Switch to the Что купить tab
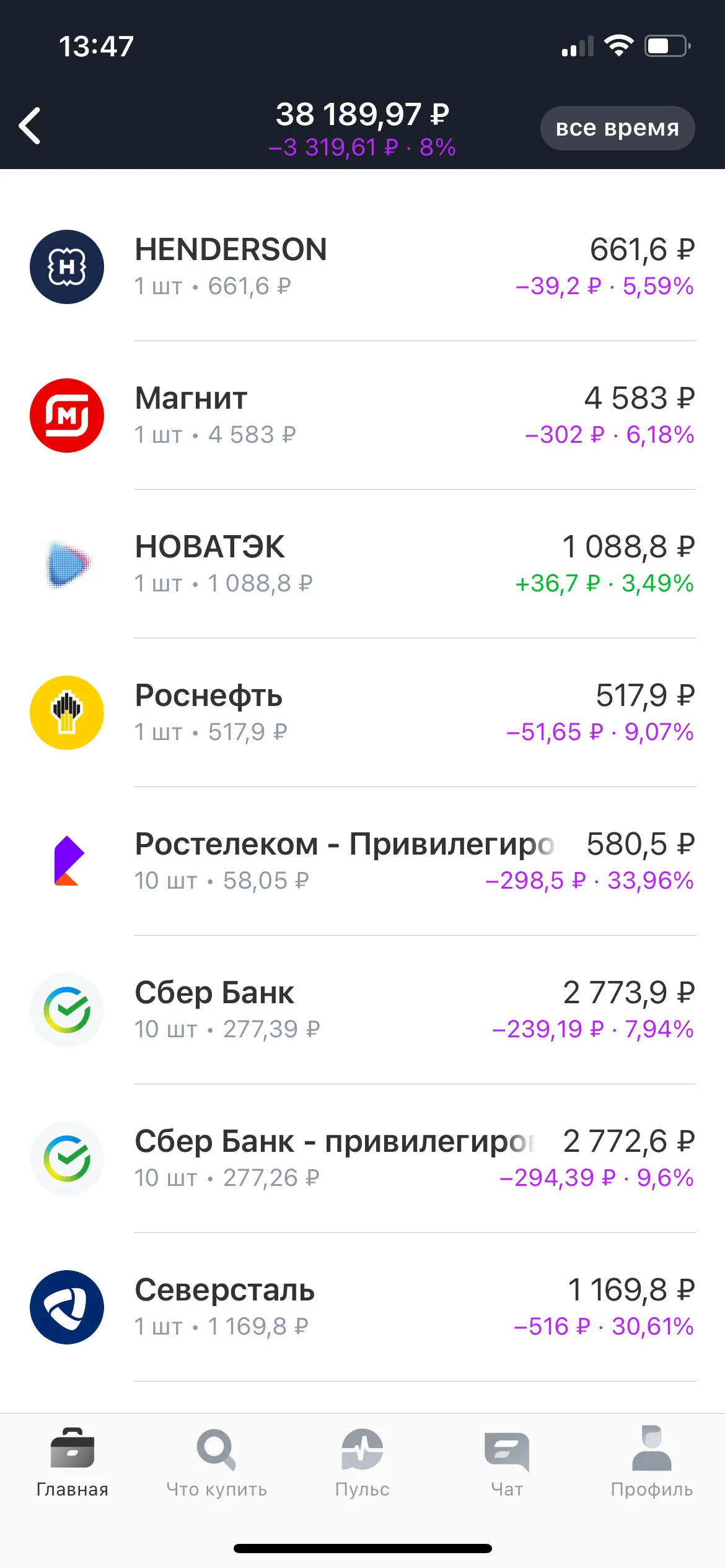Image resolution: width=725 pixels, height=1568 pixels. click(x=217, y=1463)
